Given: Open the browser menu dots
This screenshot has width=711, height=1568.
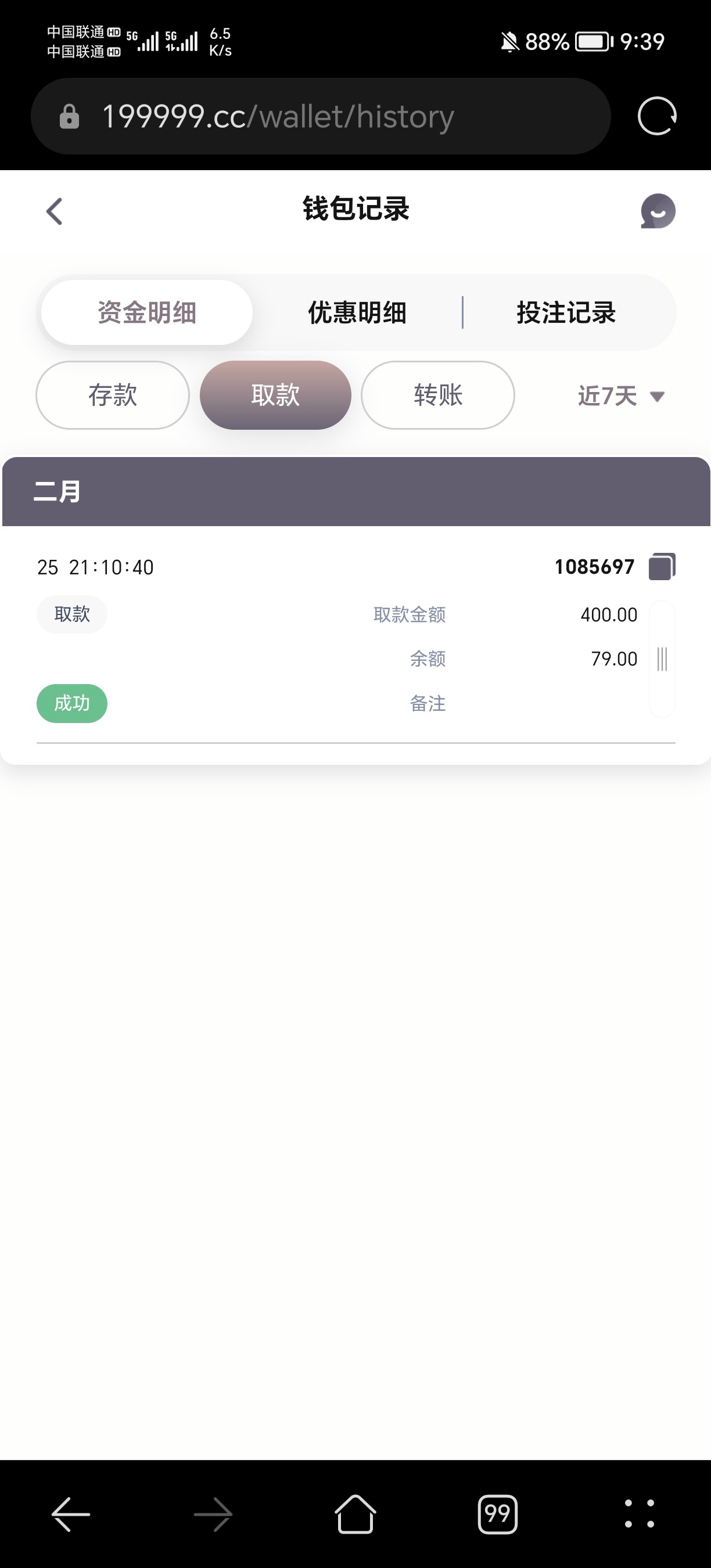Looking at the screenshot, I should coord(640,1514).
